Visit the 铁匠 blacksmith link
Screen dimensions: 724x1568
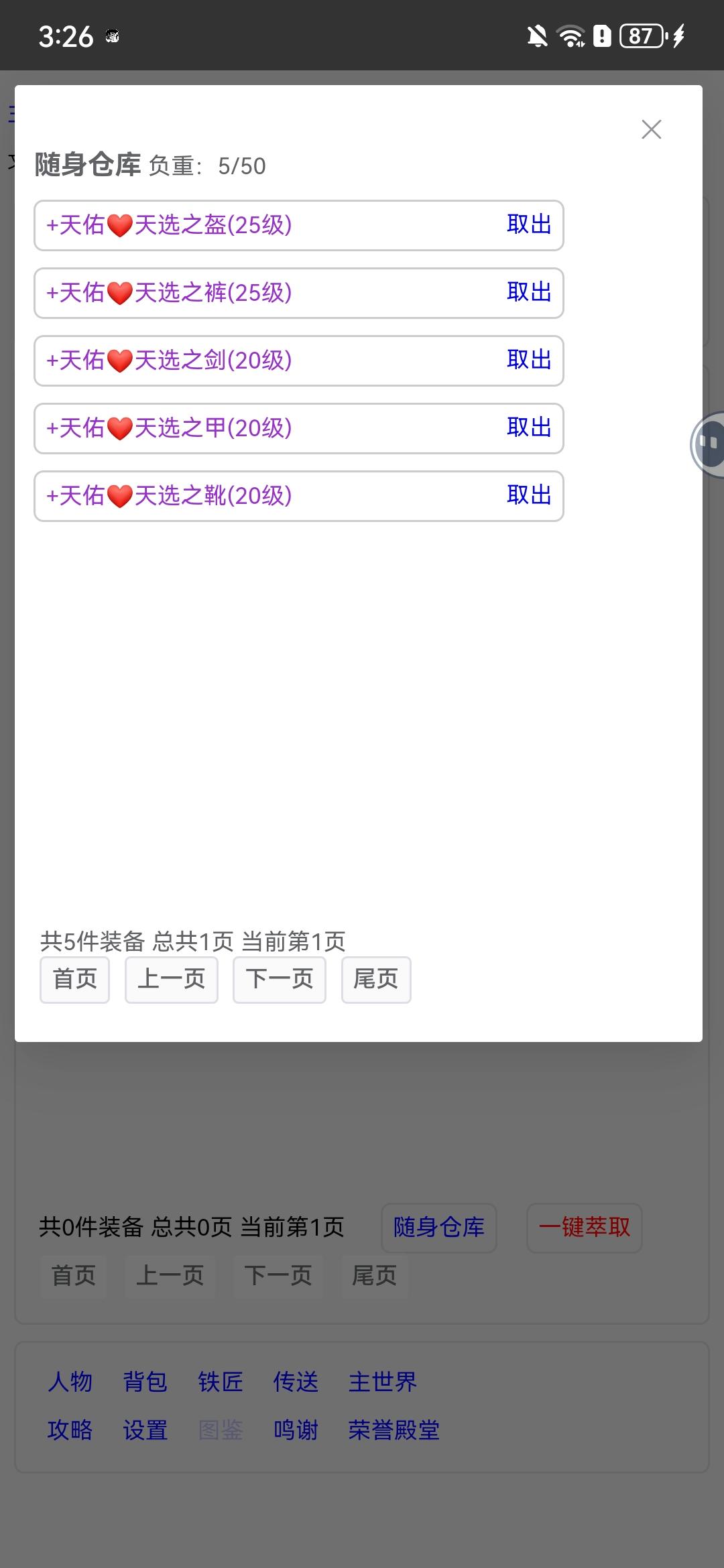pos(221,1382)
